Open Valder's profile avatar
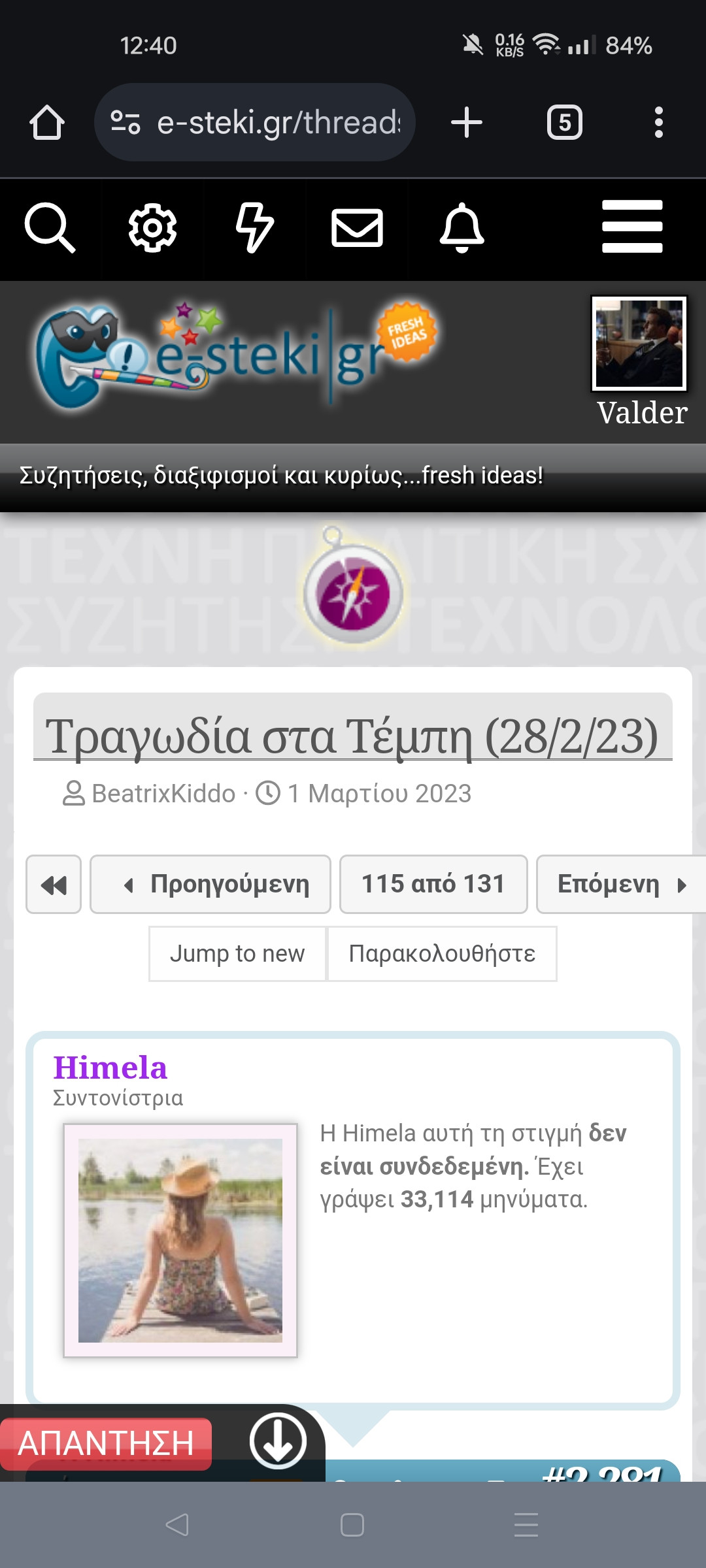The height and width of the screenshot is (1568, 706). (639, 344)
